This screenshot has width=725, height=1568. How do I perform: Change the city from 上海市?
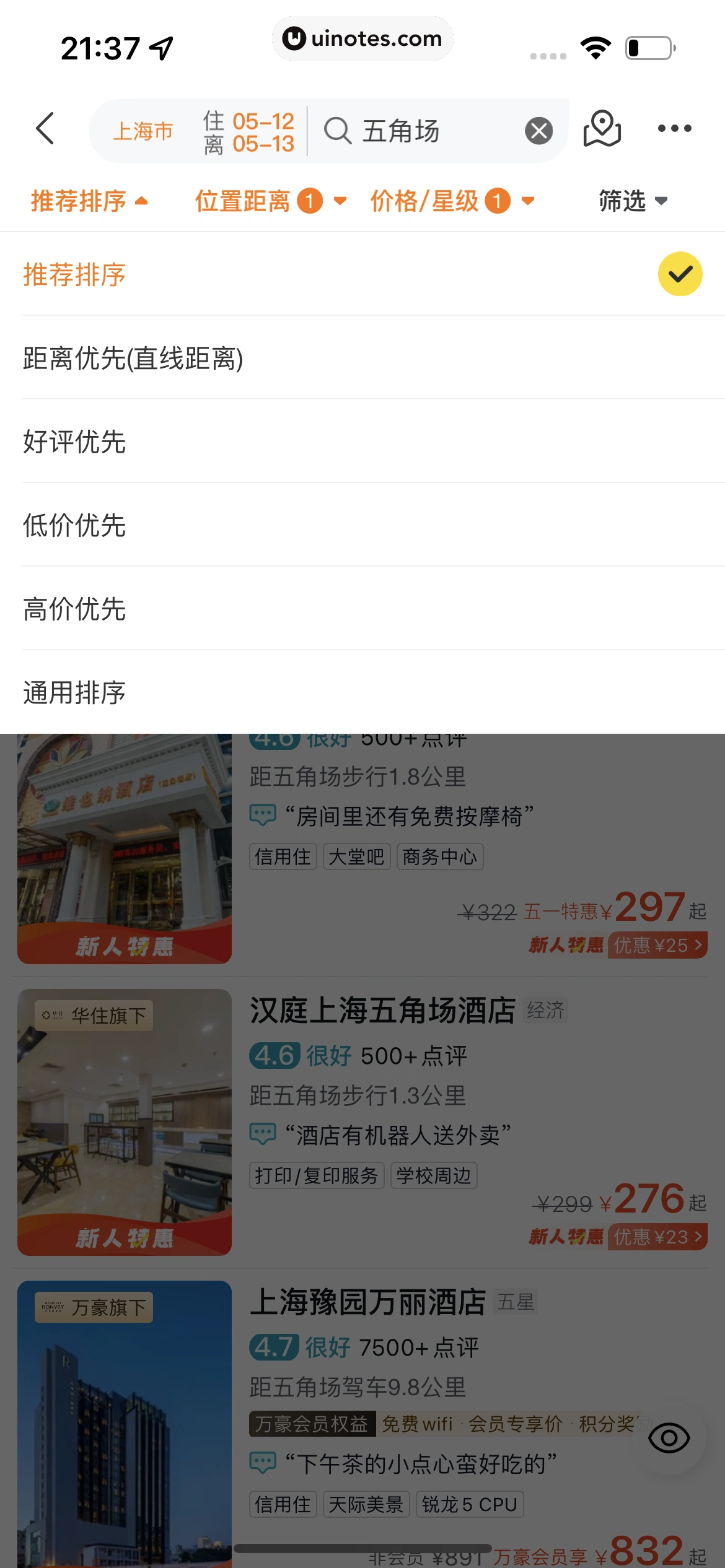[x=143, y=131]
